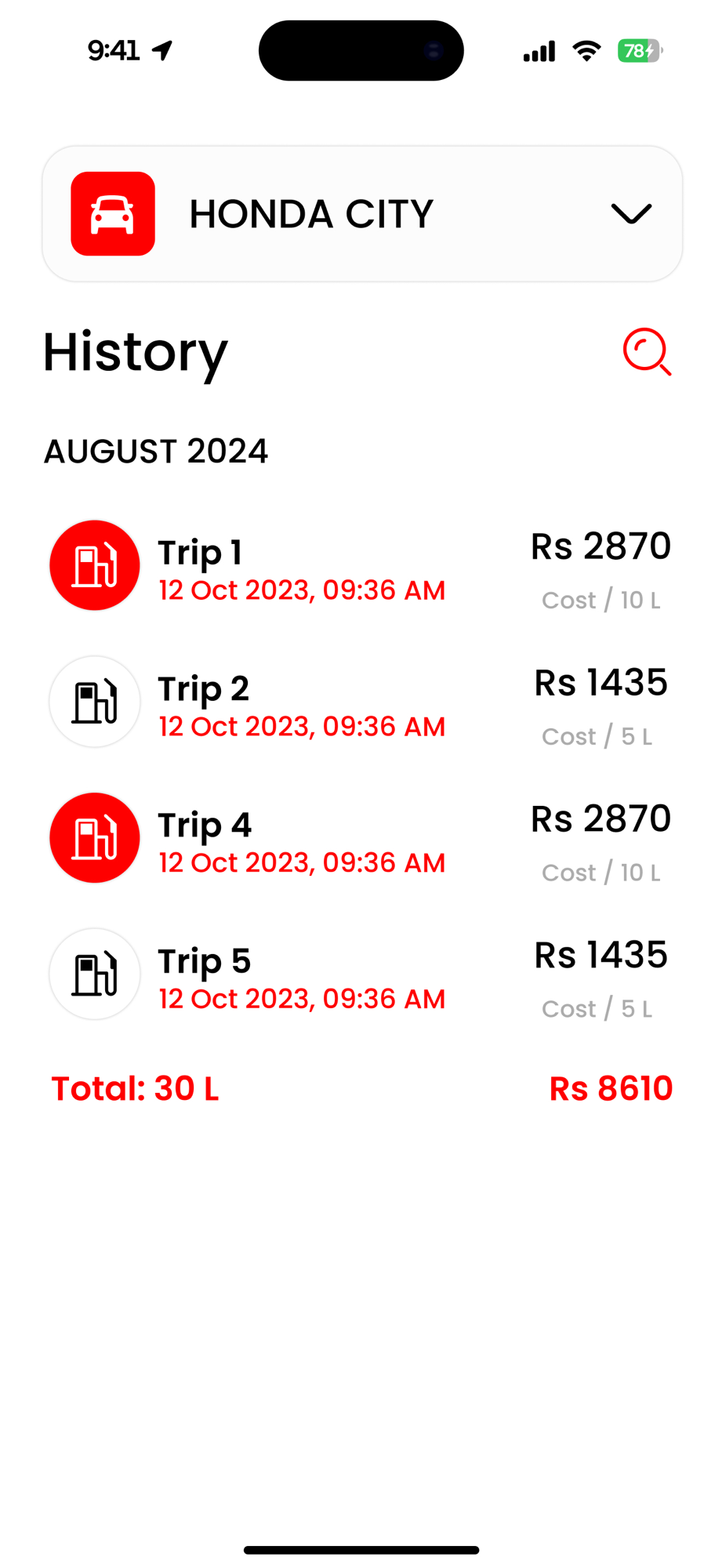This screenshot has height=1568, width=722.
Task: Expand the HONDA CITY vehicle dropdown
Action: pyautogui.click(x=361, y=213)
